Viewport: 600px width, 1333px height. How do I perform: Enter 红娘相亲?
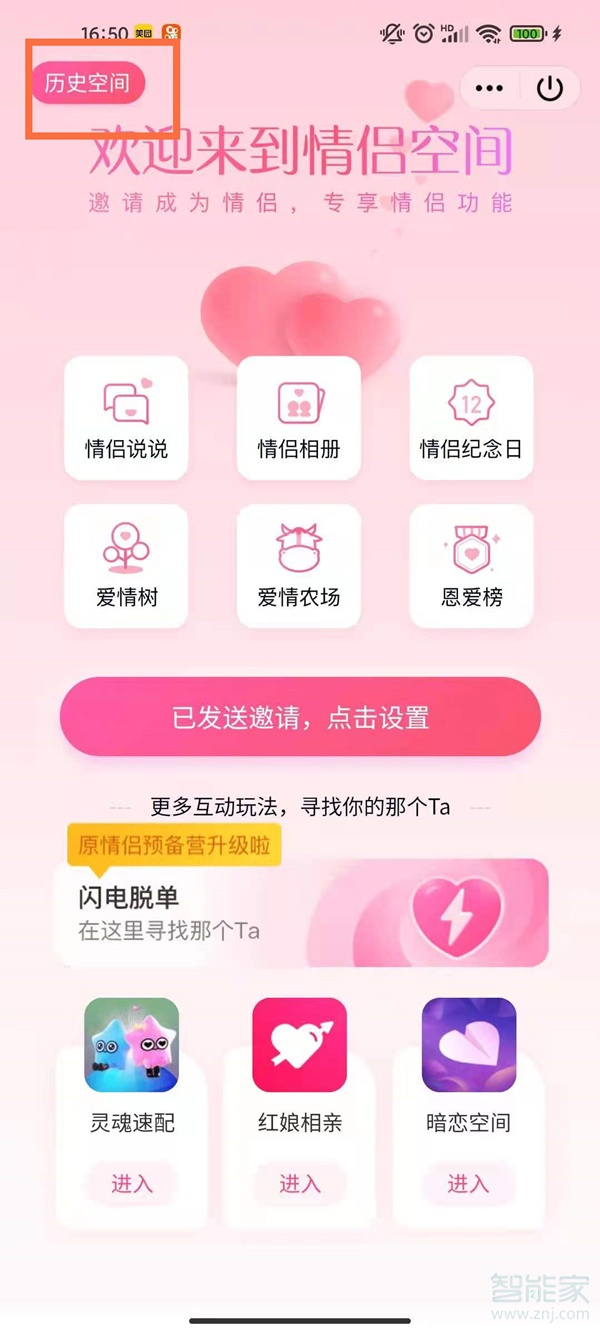click(300, 1184)
